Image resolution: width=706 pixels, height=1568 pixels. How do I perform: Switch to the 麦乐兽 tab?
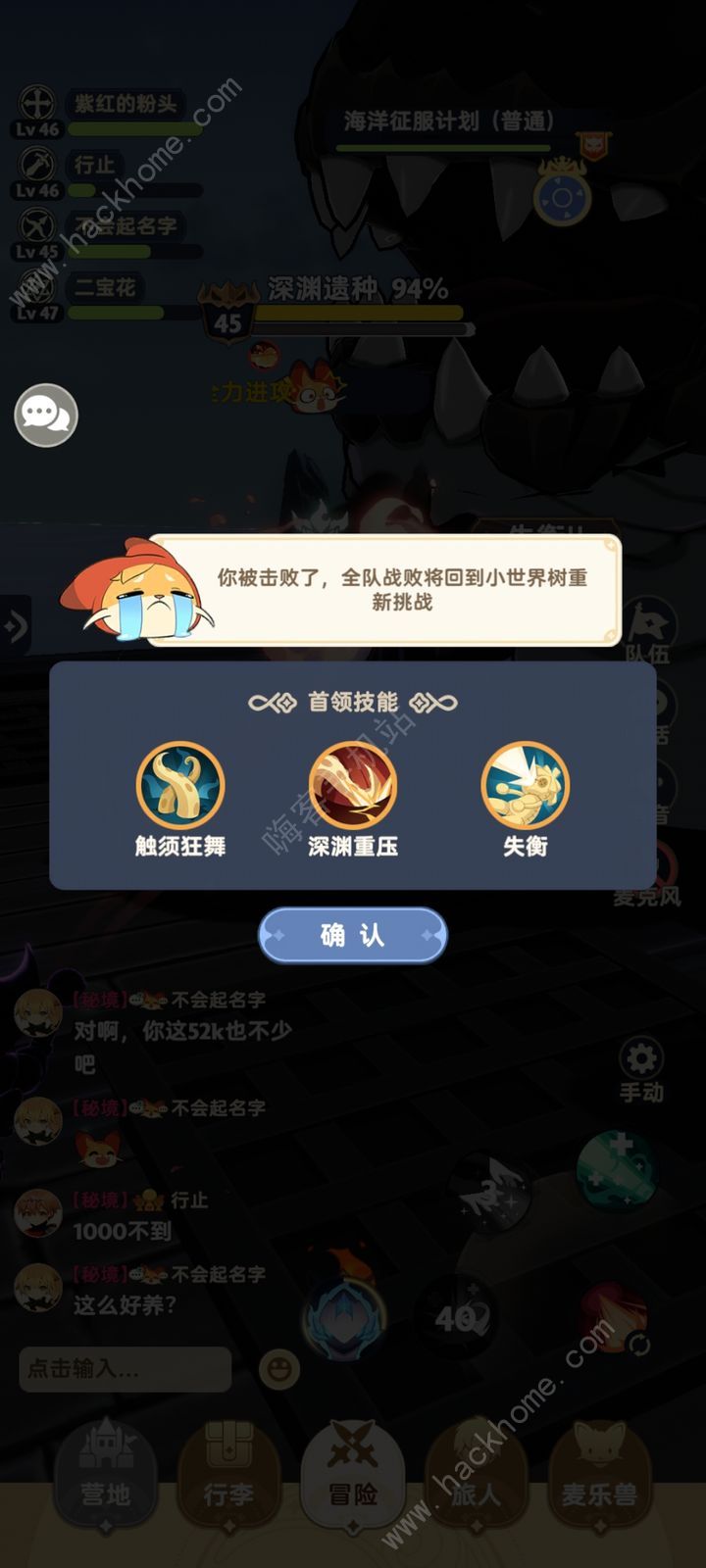(599, 1478)
